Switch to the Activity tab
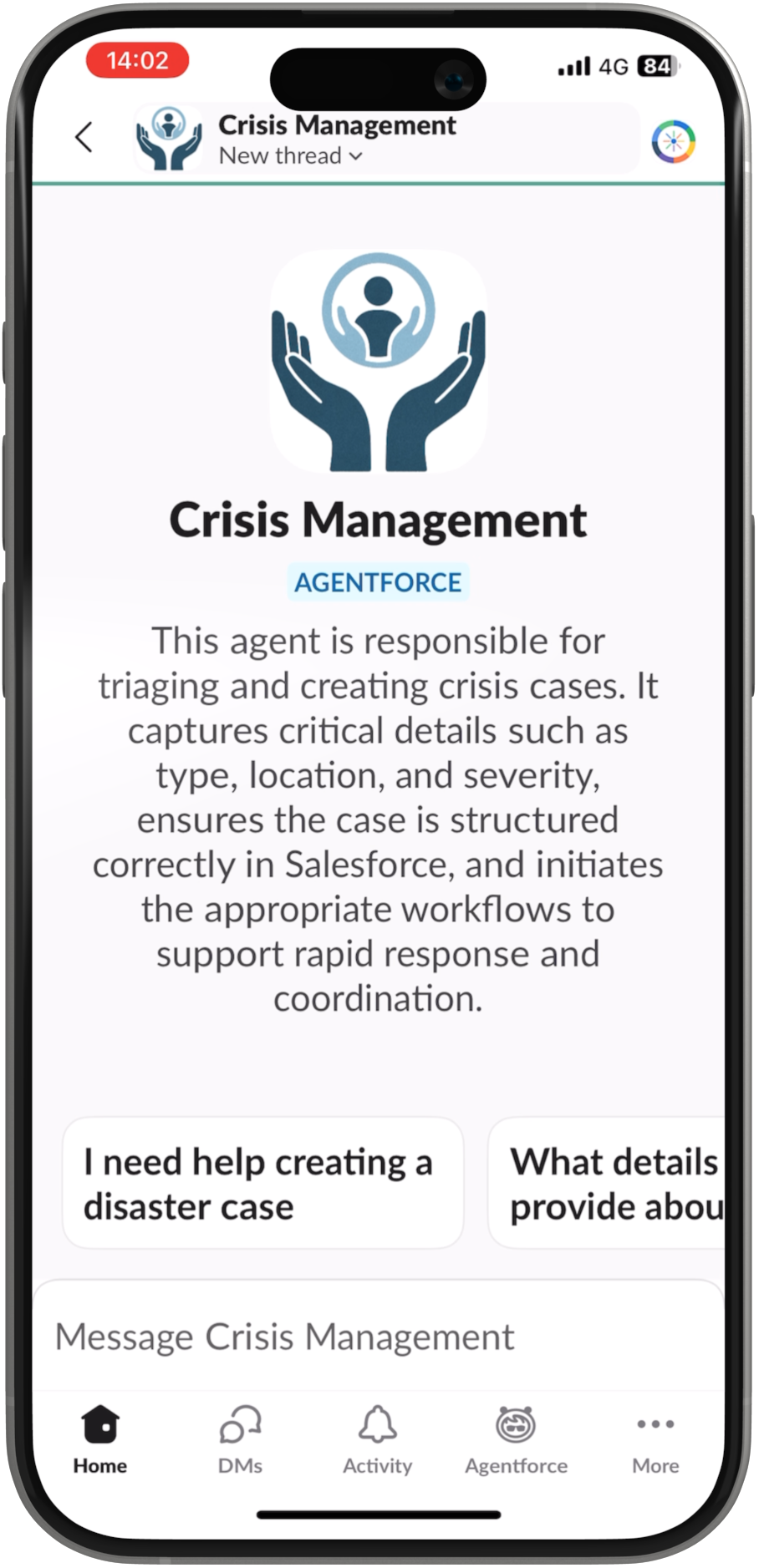Image resolution: width=759 pixels, height=1568 pixels. click(x=378, y=1440)
